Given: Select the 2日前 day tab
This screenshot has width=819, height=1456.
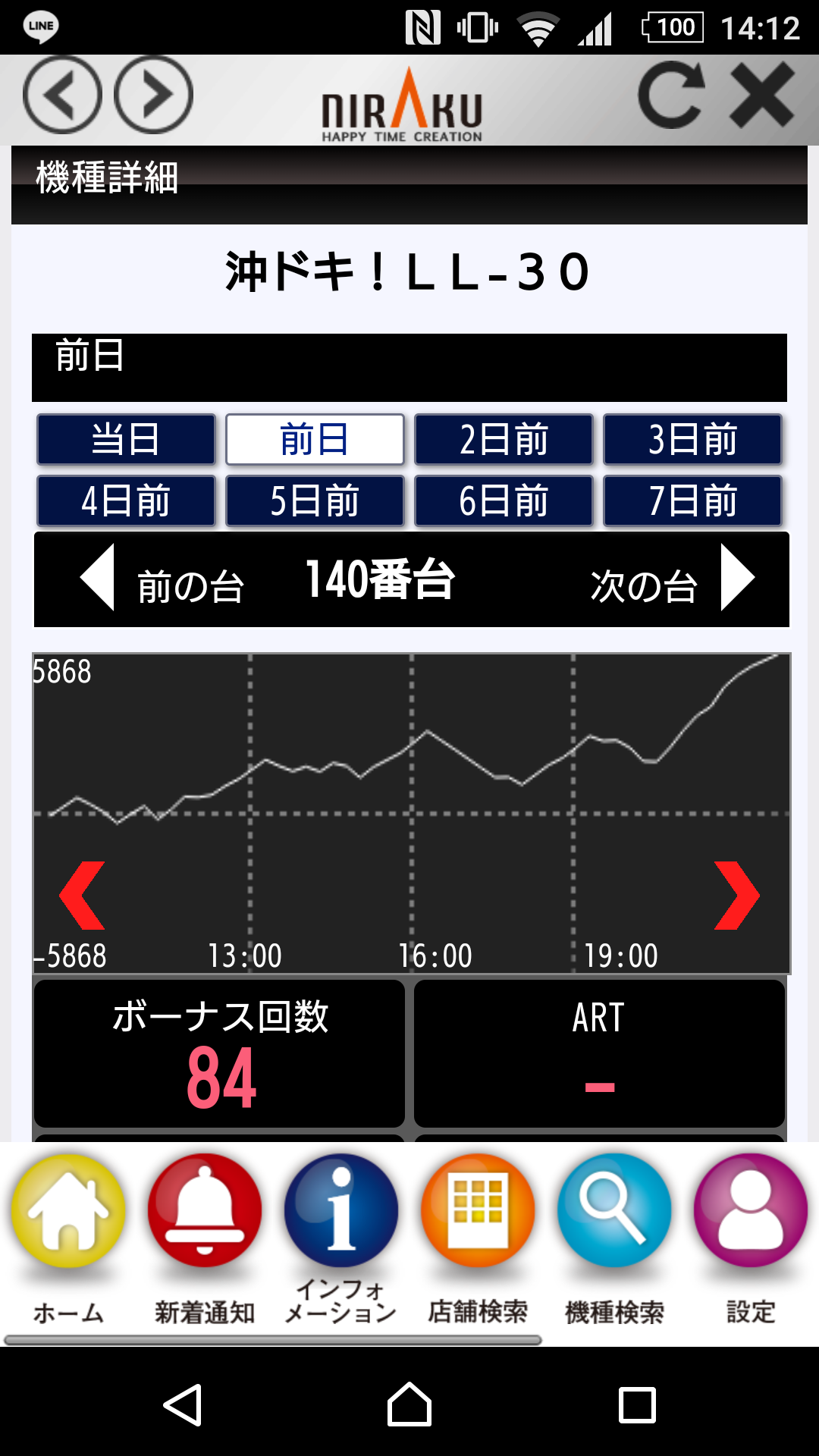Looking at the screenshot, I should (x=504, y=439).
